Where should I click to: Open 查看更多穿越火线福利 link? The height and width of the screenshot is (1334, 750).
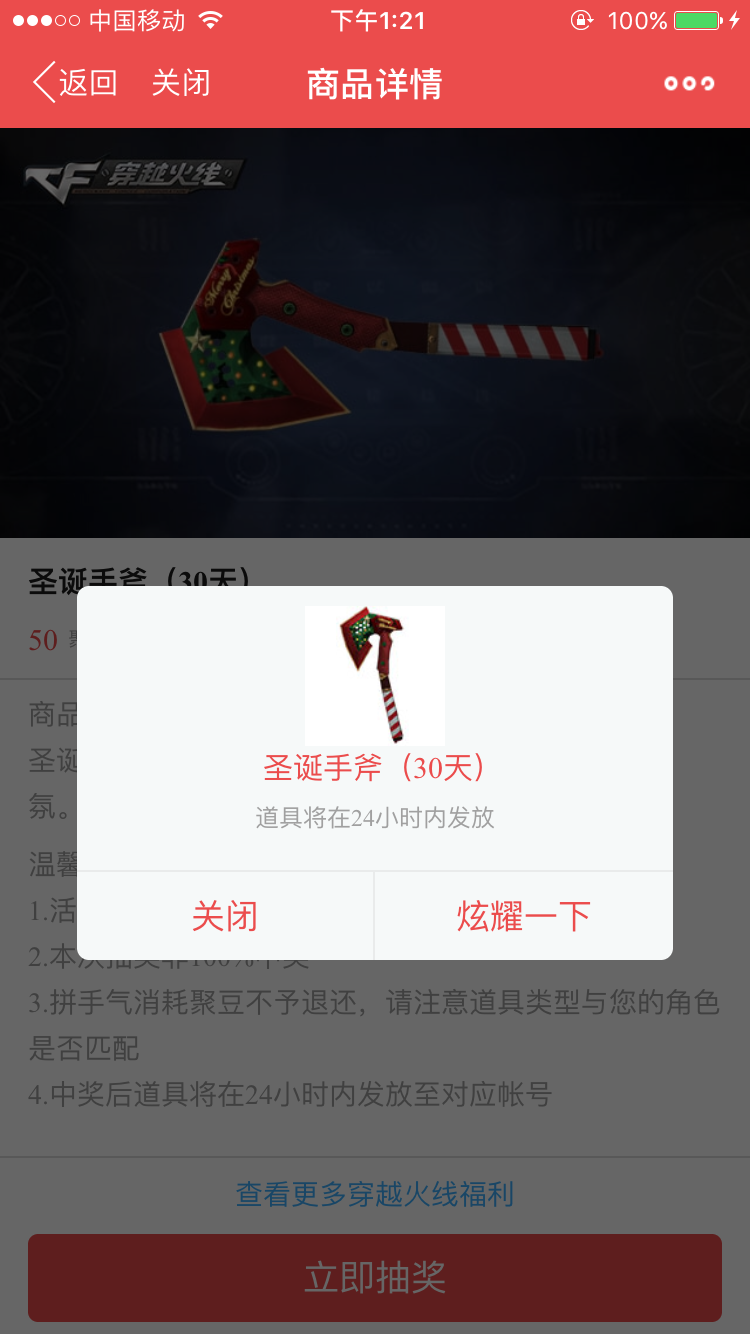(375, 1193)
